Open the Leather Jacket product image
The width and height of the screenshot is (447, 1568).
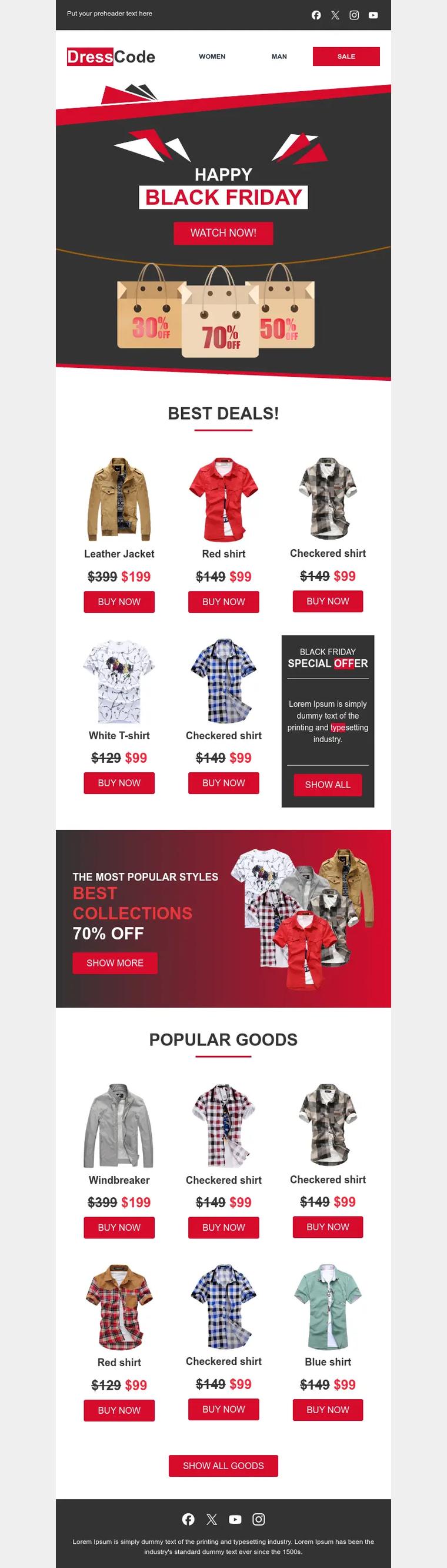click(x=119, y=499)
